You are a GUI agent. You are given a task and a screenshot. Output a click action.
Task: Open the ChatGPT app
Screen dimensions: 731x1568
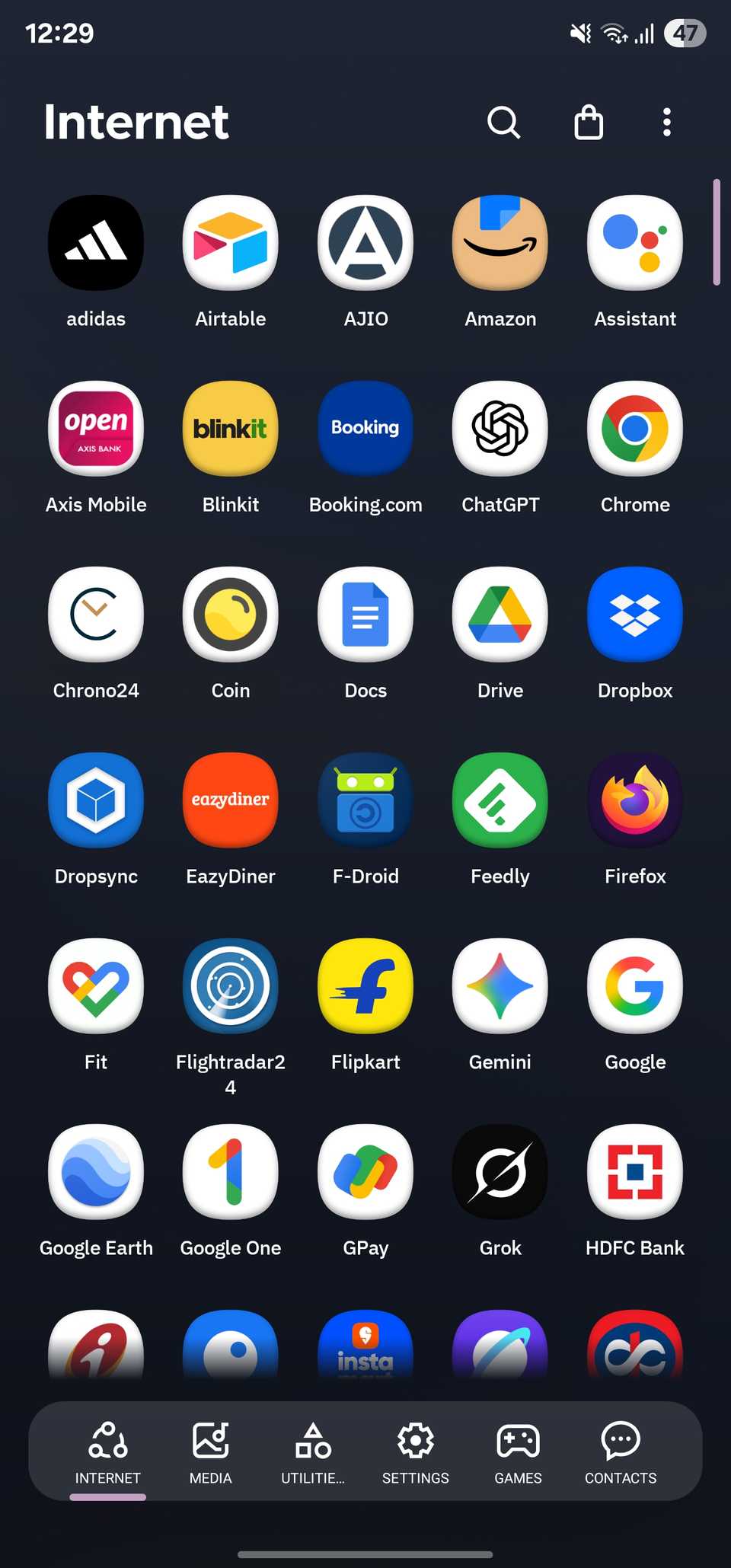[500, 429]
